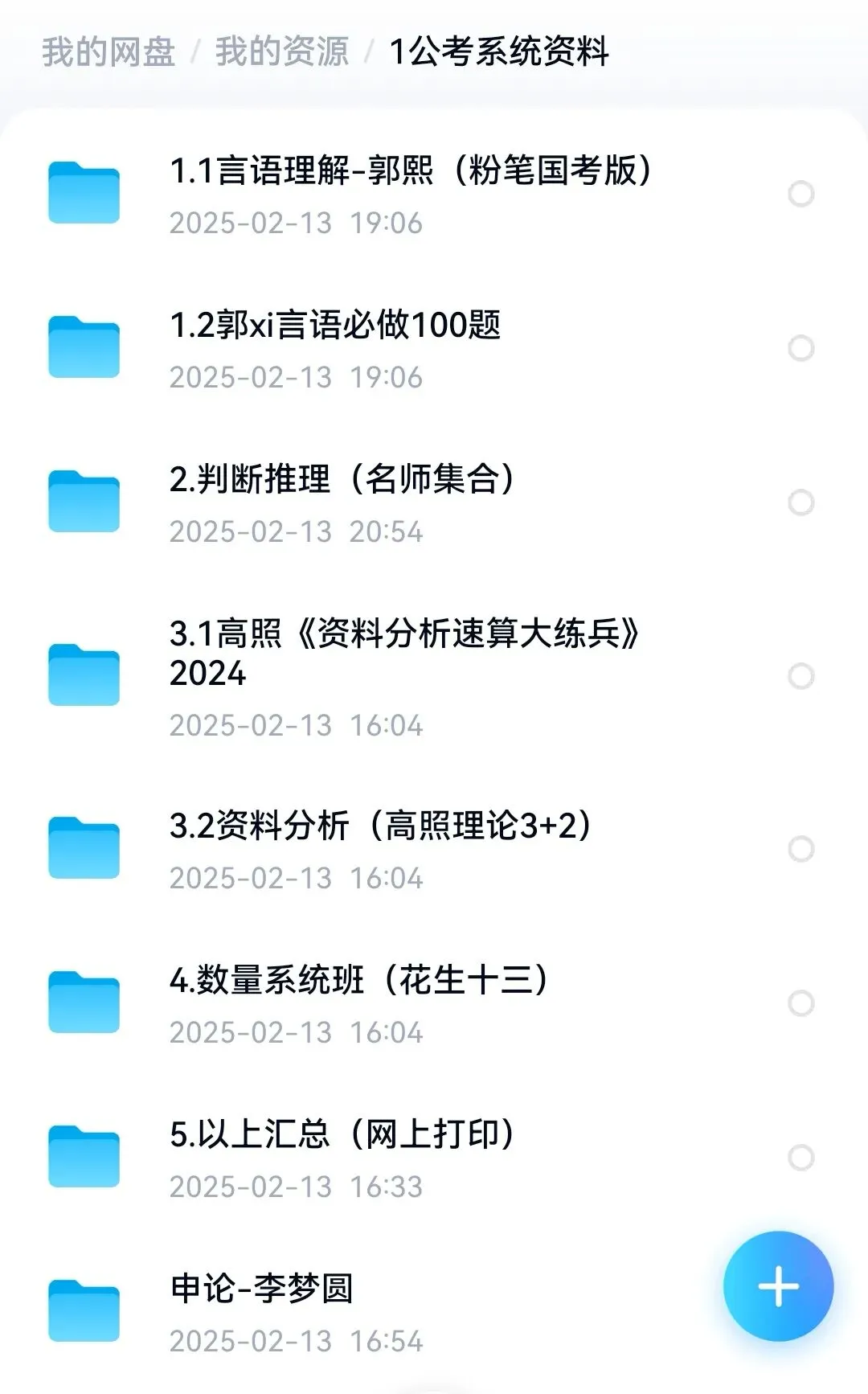Tick the selection circle for 5.以上汇总

click(801, 1158)
